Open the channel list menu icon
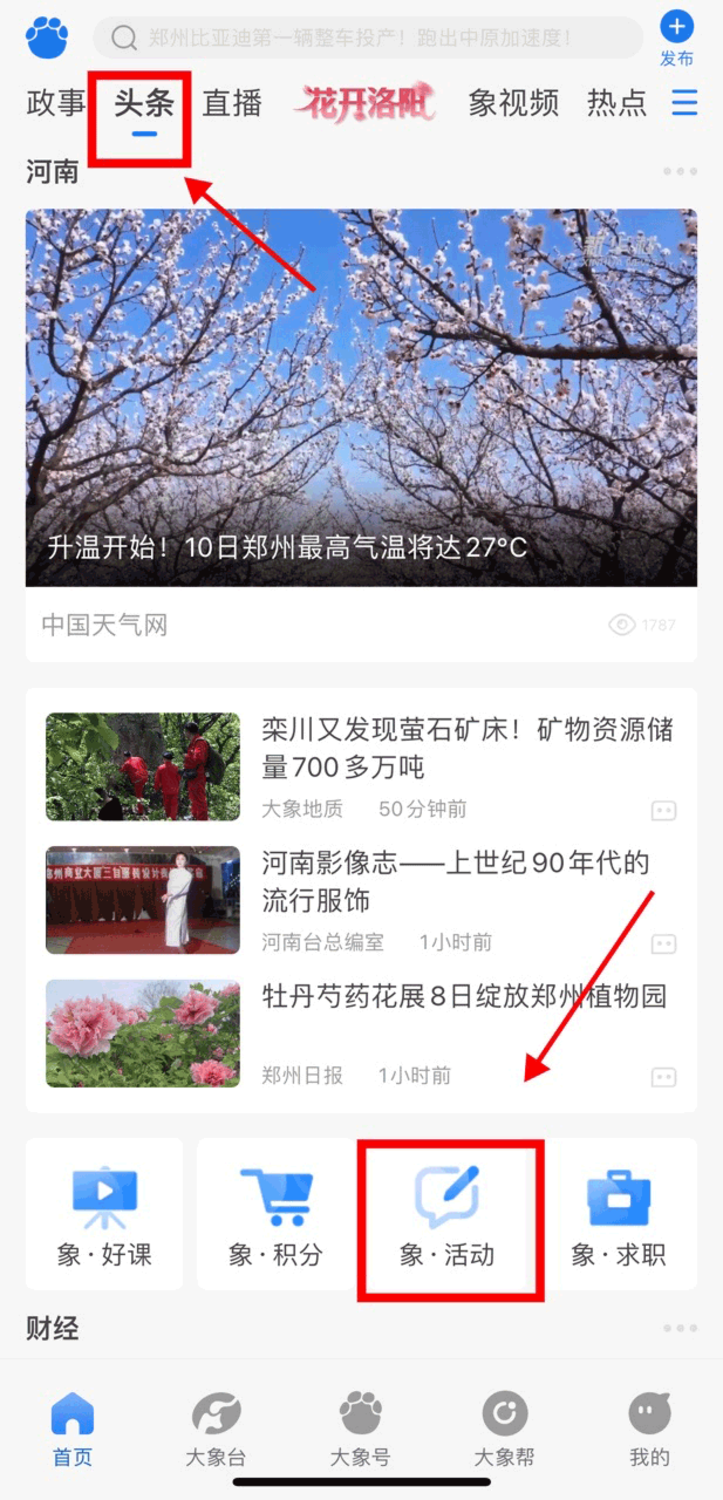This screenshot has height=1500, width=723. tap(685, 103)
